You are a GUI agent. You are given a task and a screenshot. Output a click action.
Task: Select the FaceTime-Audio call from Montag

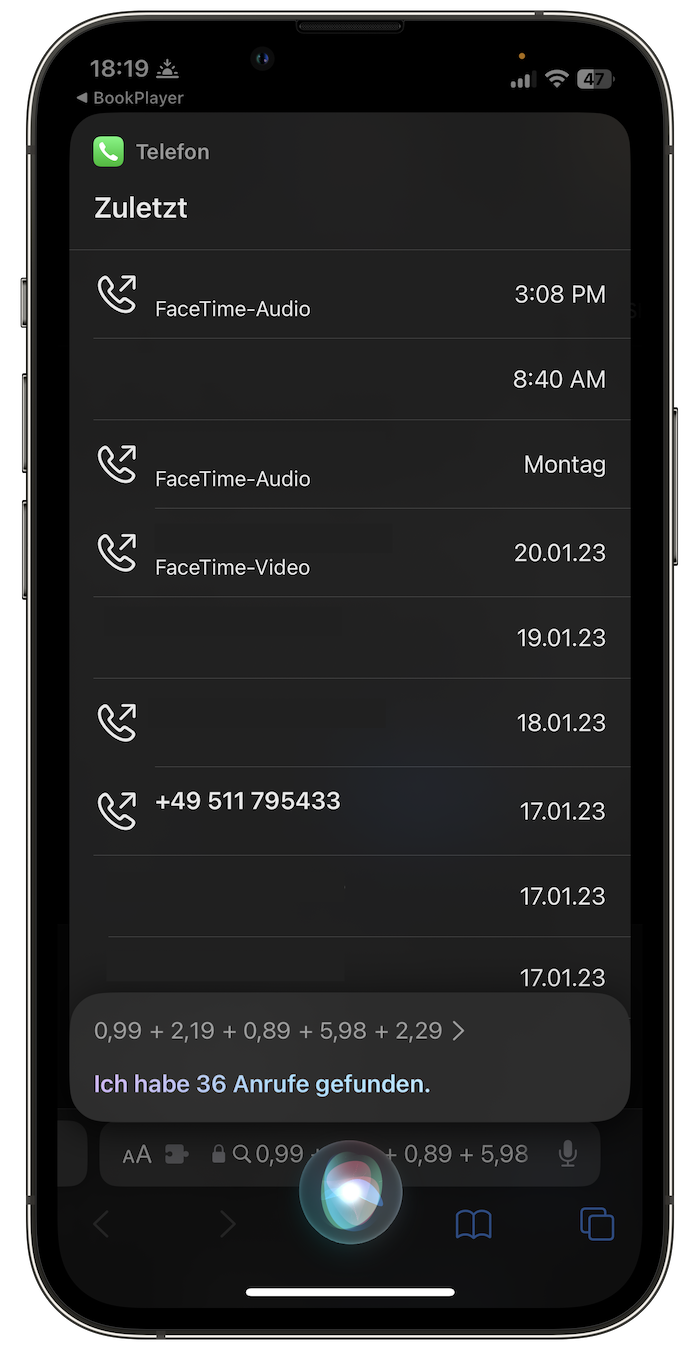(350, 464)
